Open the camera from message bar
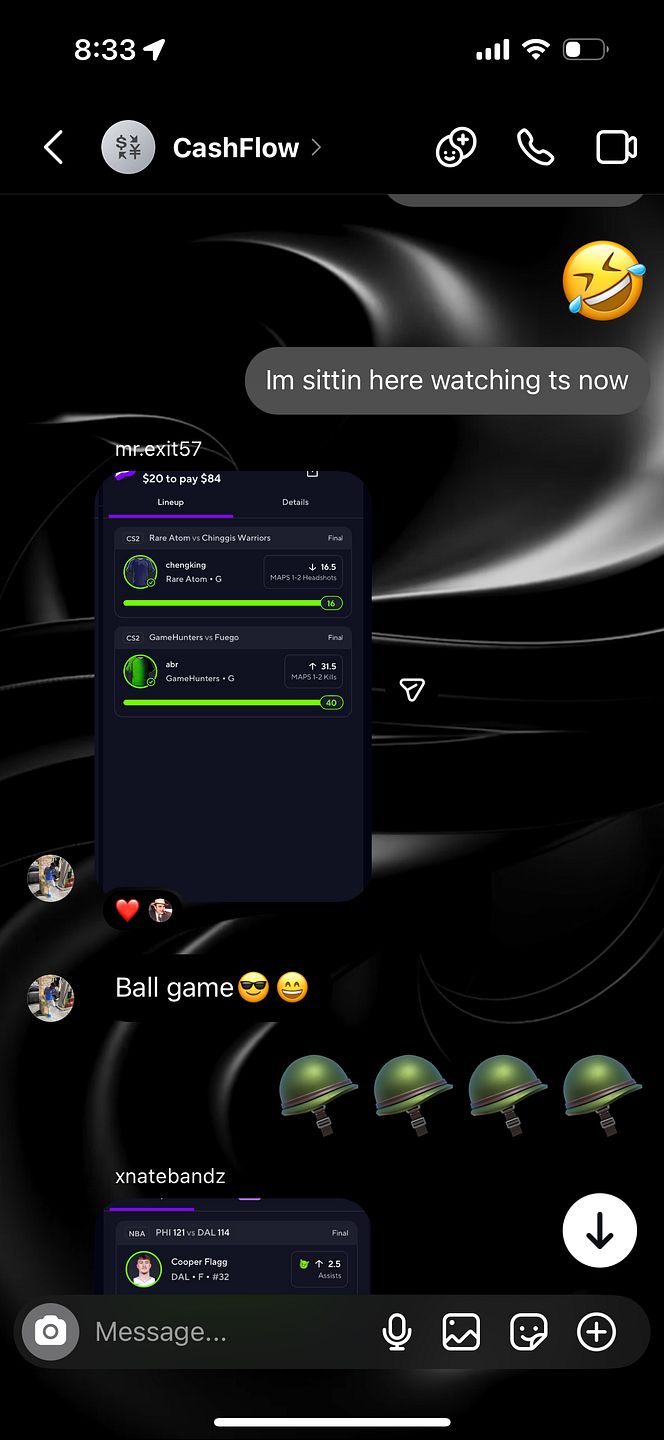This screenshot has height=1440, width=664. [50, 1332]
